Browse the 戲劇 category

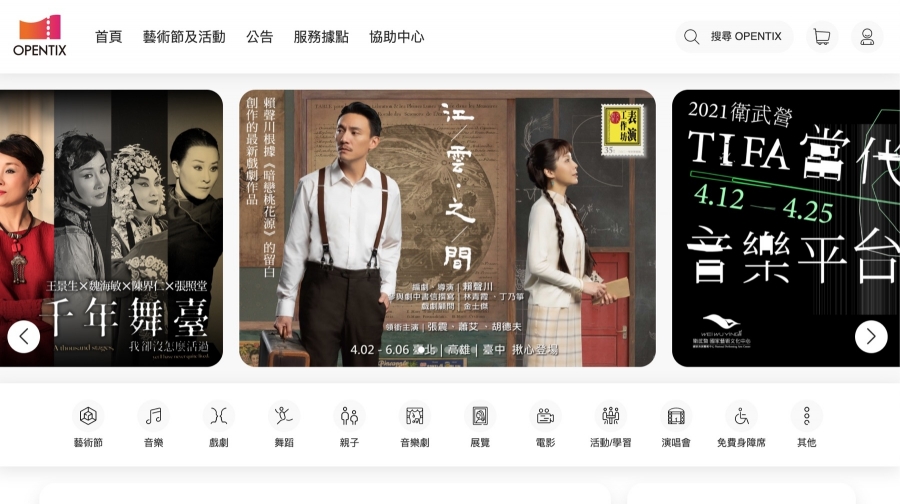point(218,424)
